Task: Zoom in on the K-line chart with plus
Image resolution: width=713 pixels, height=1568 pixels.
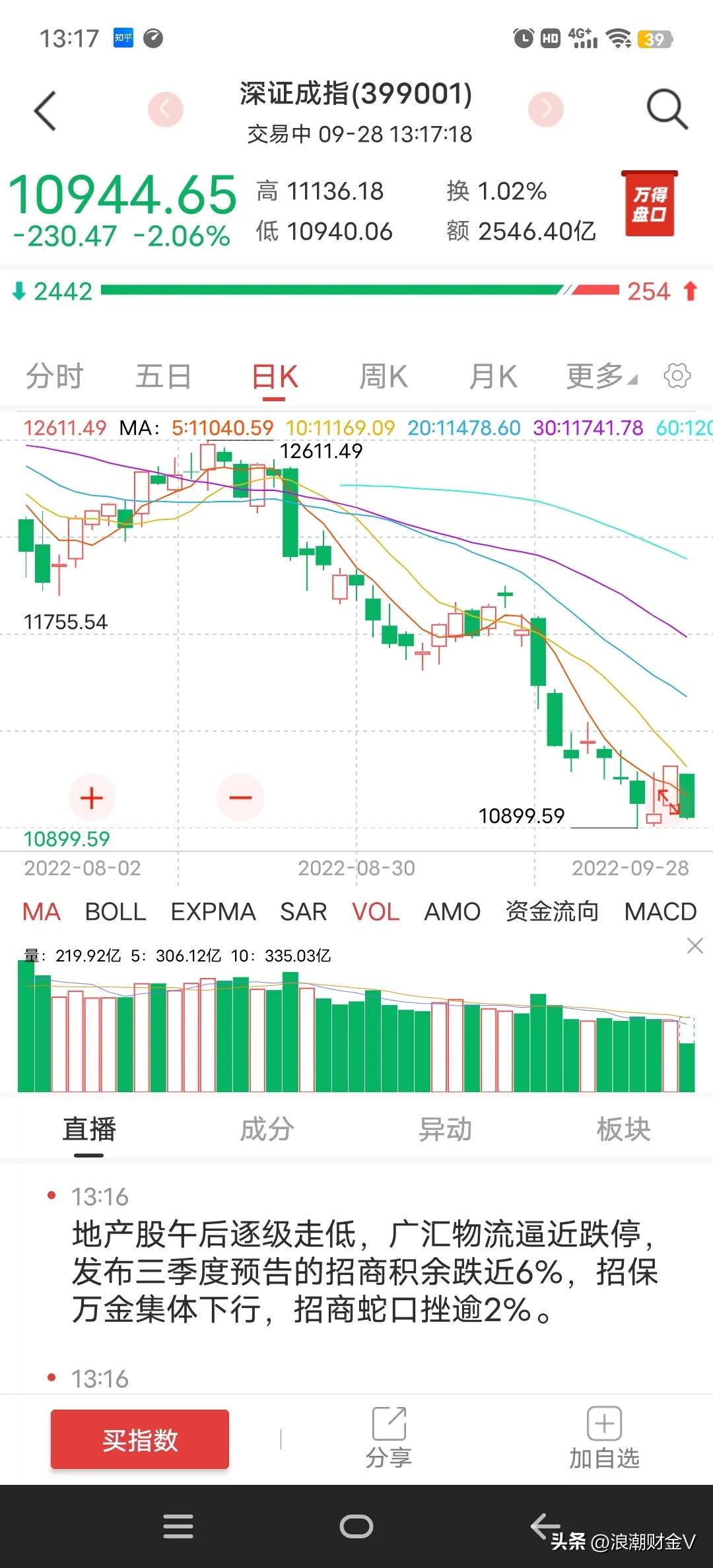Action: click(91, 797)
